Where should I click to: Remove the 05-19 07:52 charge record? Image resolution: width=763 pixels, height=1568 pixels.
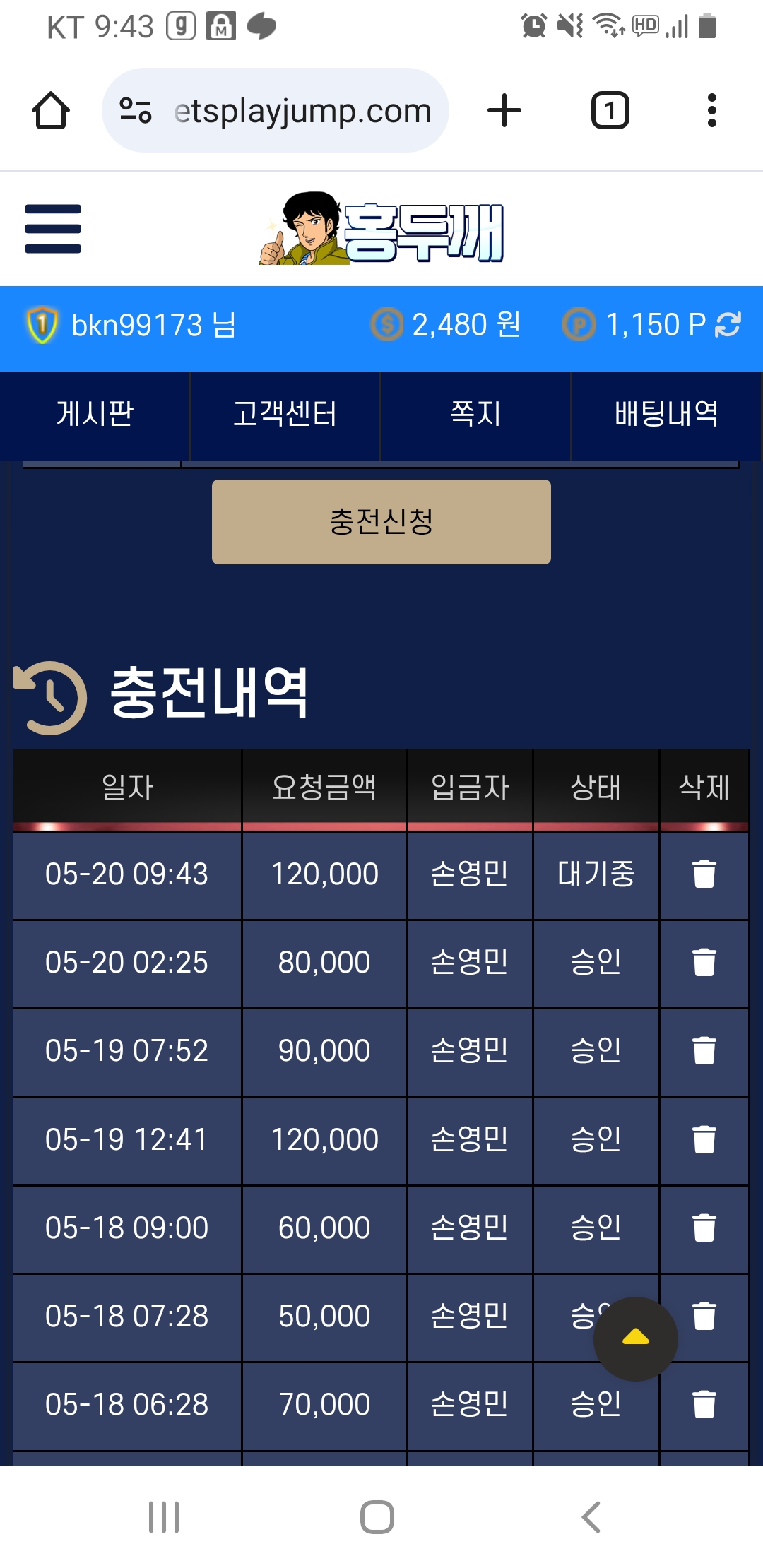pyautogui.click(x=704, y=1051)
